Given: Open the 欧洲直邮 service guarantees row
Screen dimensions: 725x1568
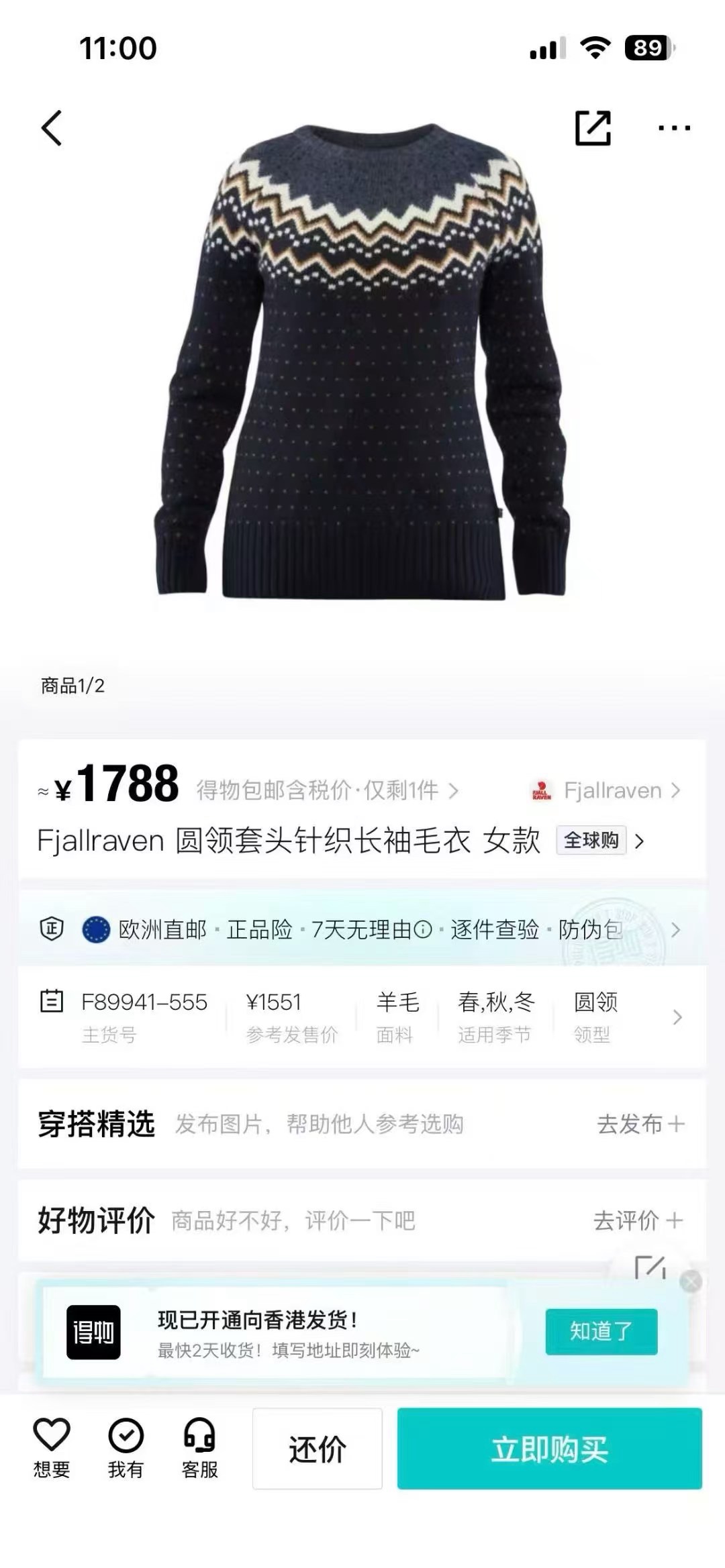Looking at the screenshot, I should click(x=362, y=929).
